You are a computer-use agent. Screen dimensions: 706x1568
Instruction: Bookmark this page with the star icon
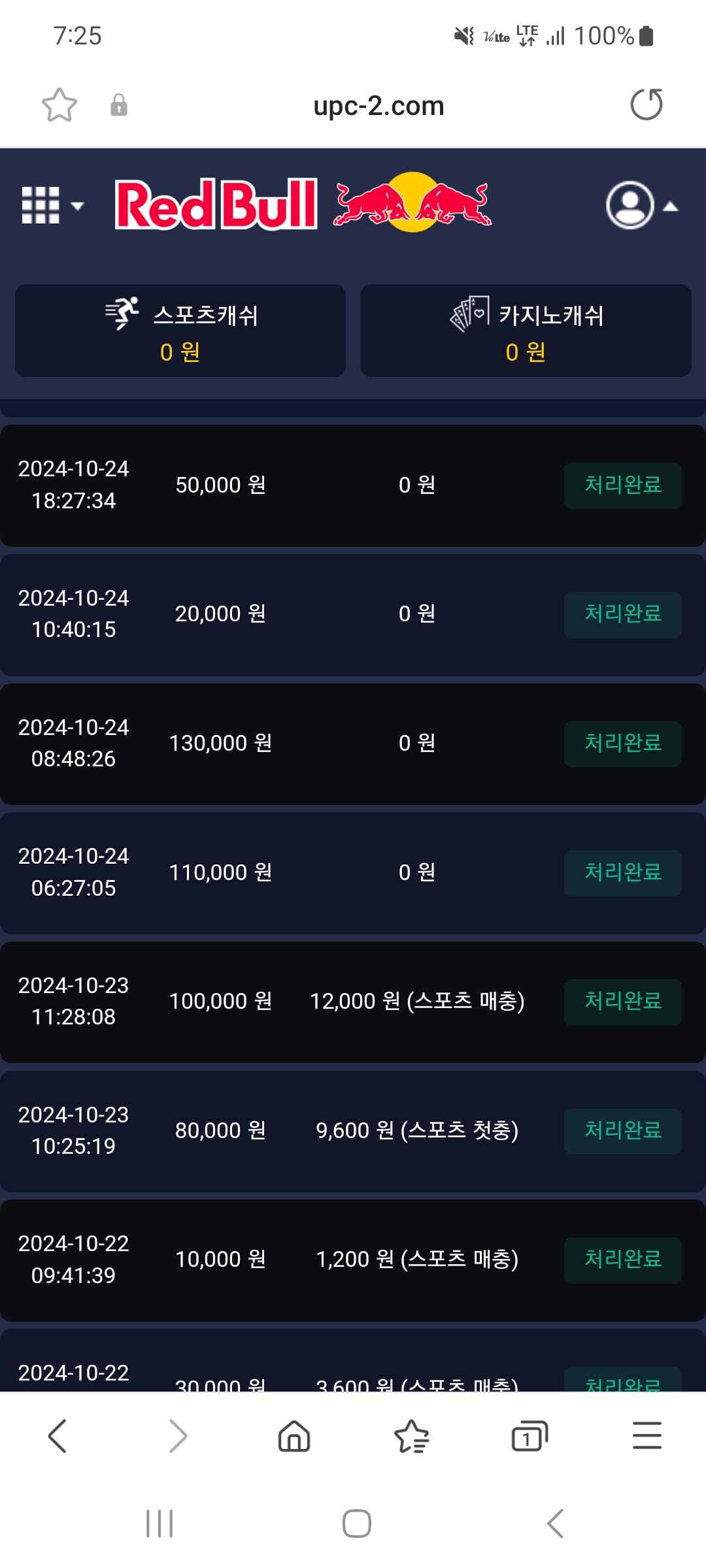[x=59, y=105]
